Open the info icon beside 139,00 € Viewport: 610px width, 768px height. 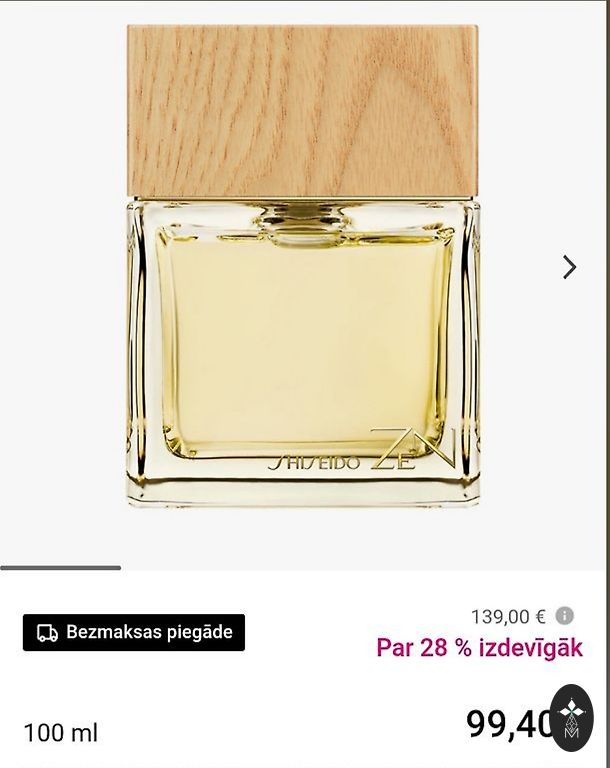tap(565, 616)
